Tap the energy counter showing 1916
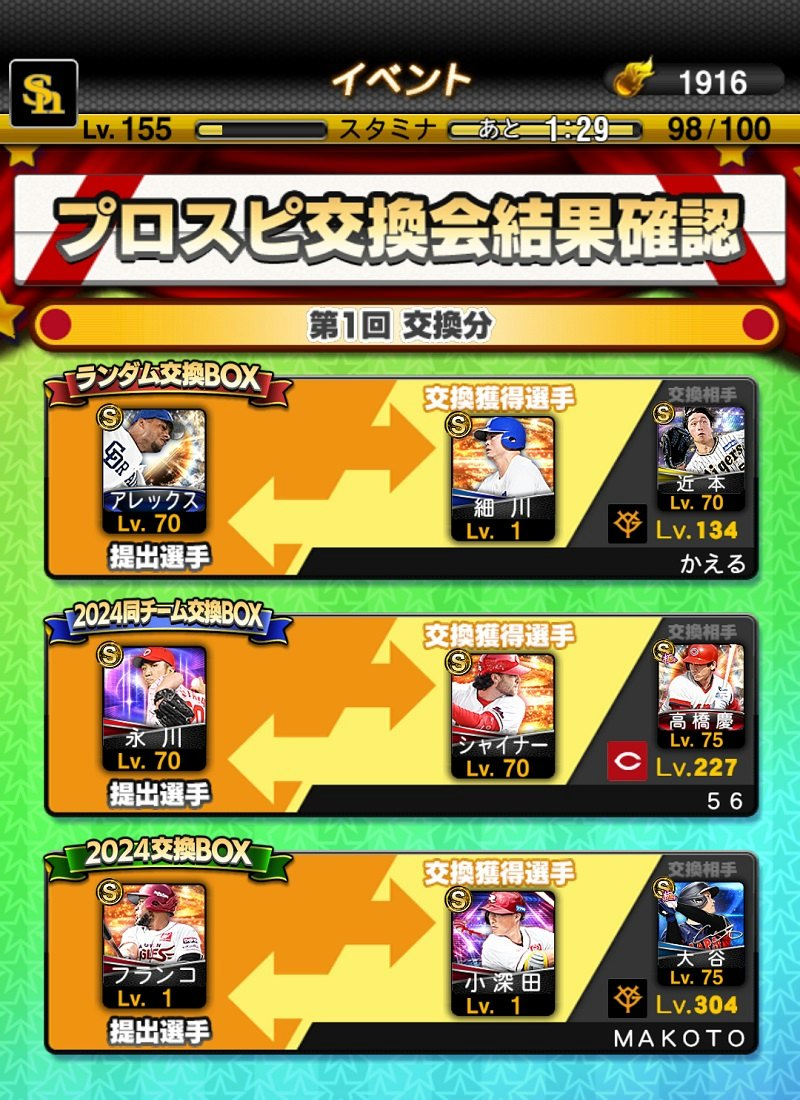 pos(695,81)
